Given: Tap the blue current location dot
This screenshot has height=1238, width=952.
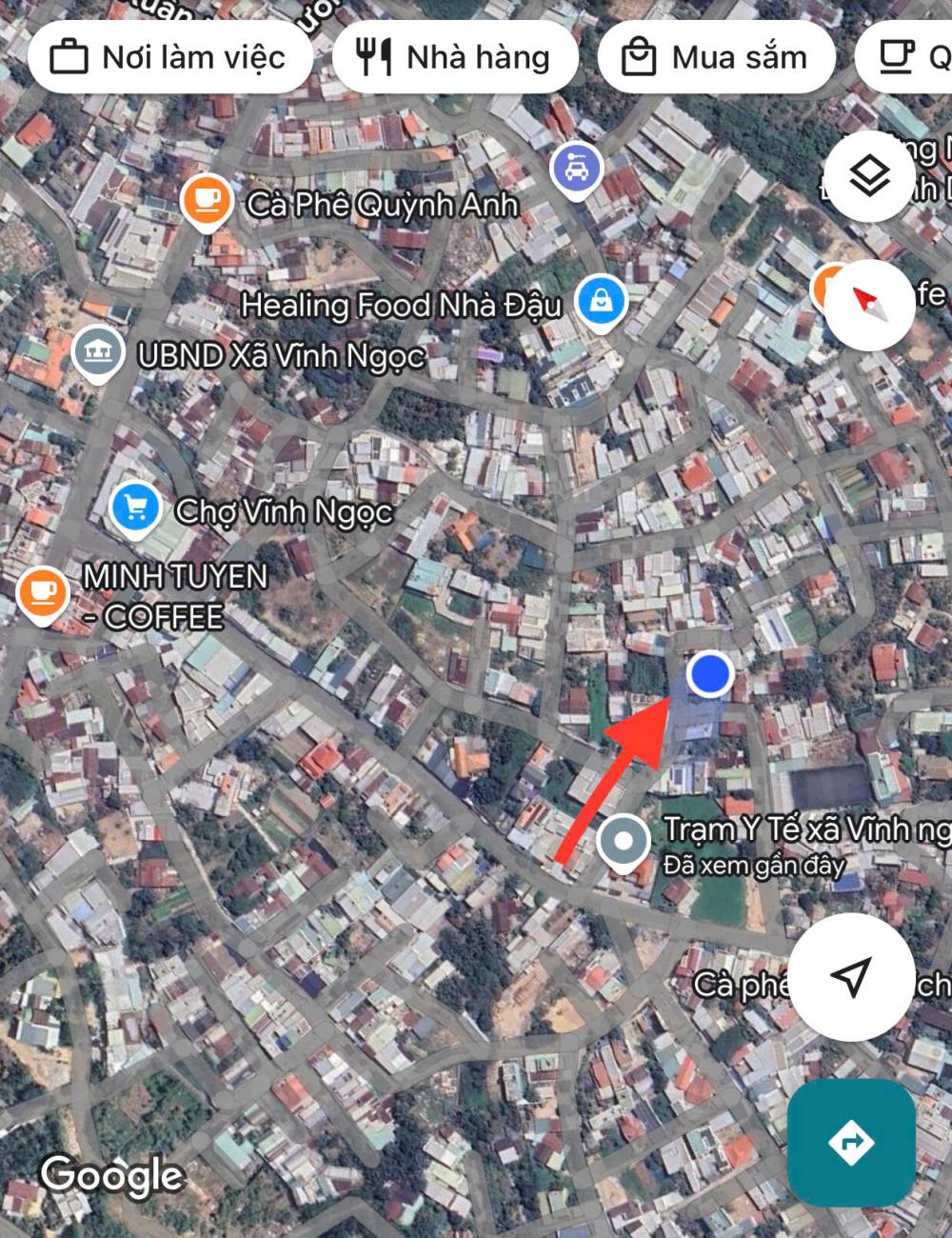Looking at the screenshot, I should 709,673.
